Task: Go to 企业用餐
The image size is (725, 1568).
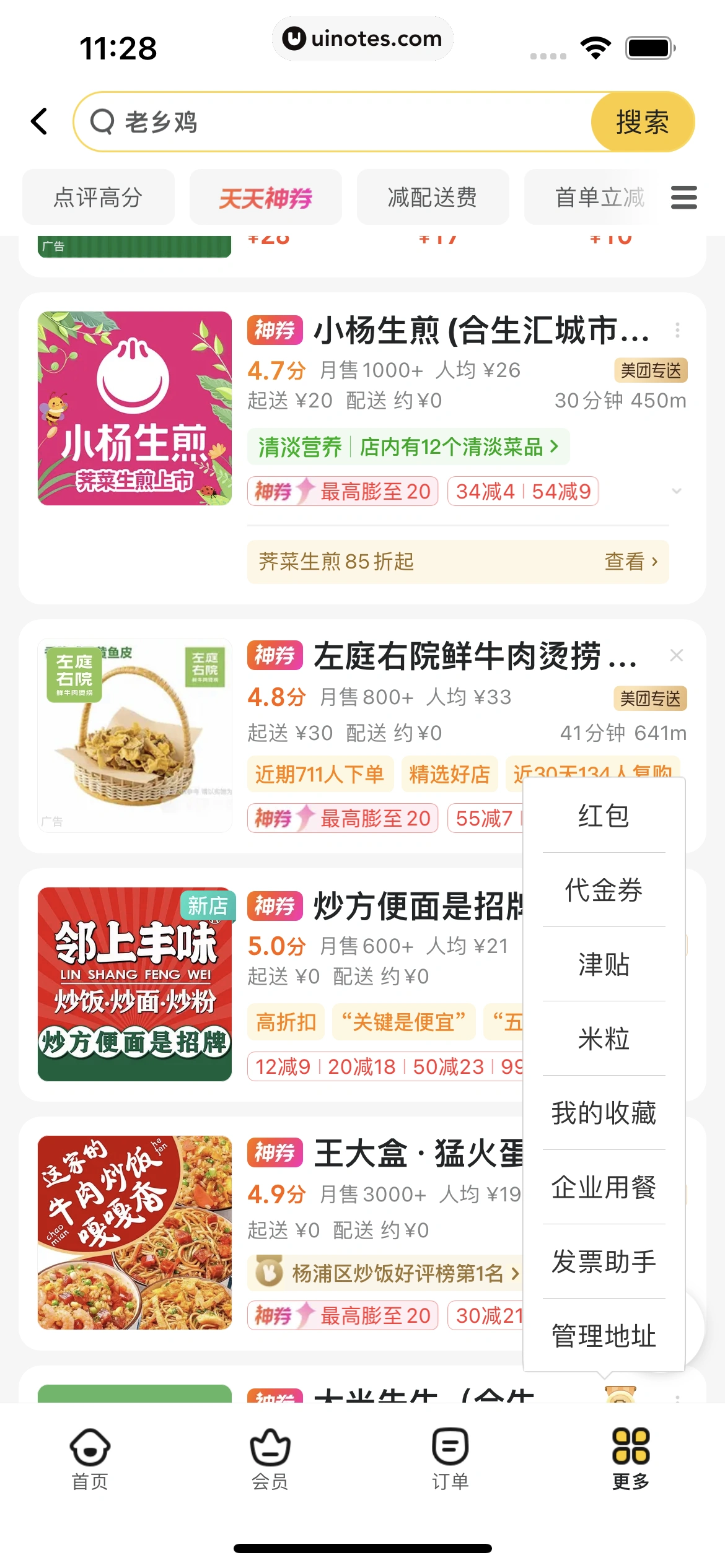Action: [604, 1187]
